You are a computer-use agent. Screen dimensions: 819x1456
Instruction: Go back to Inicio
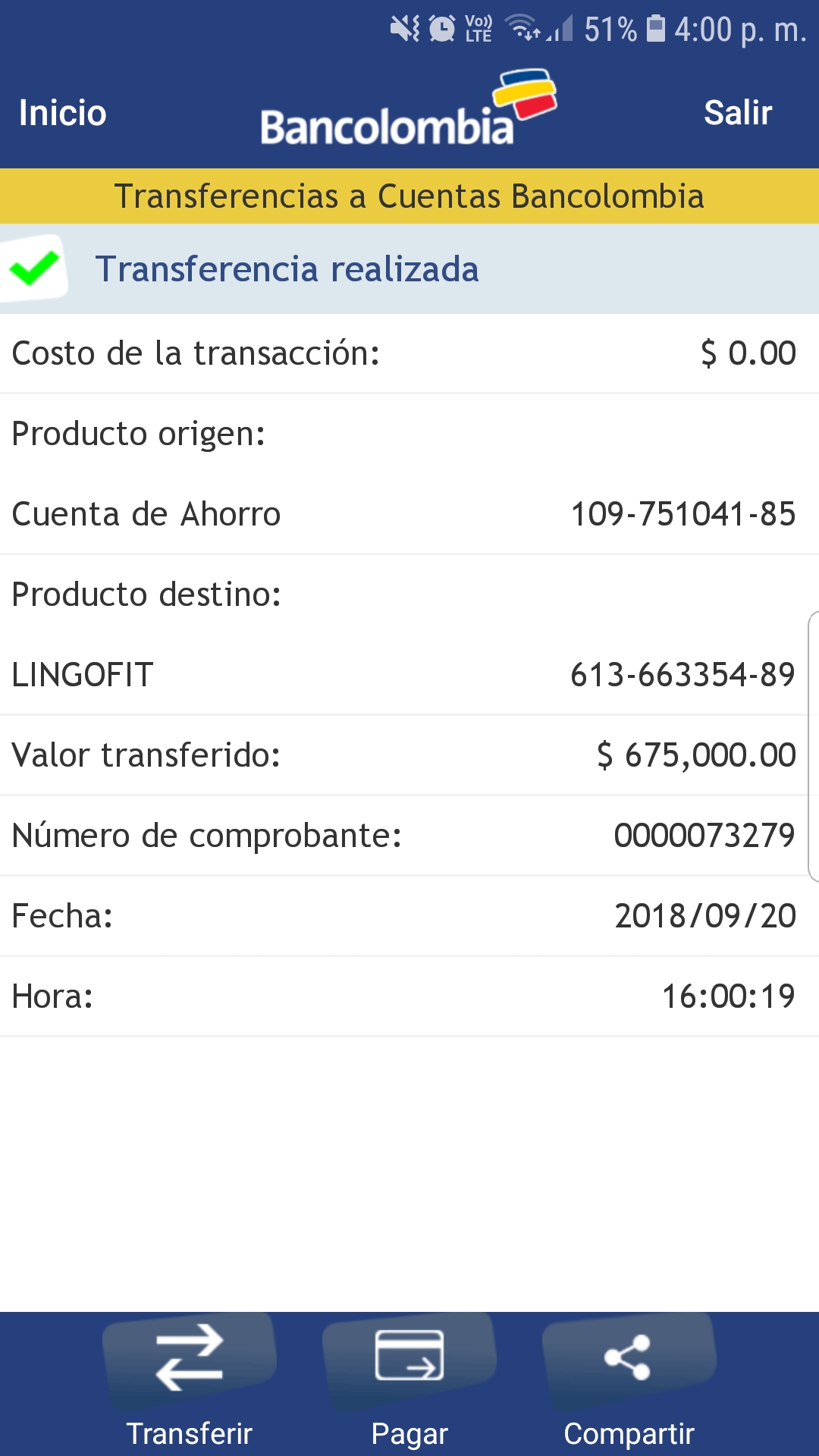pos(63,113)
